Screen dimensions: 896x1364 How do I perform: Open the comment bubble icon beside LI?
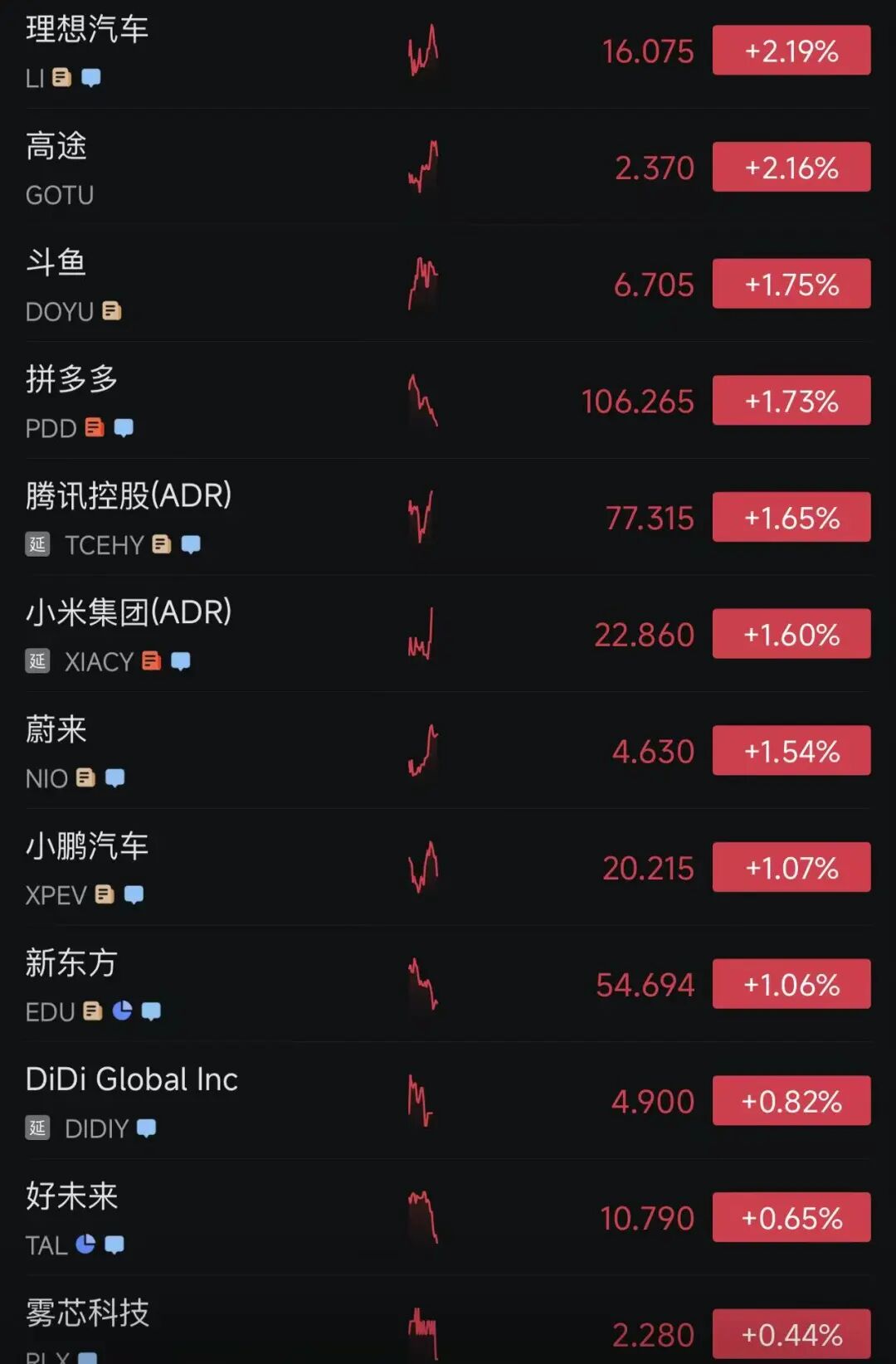tap(92, 78)
